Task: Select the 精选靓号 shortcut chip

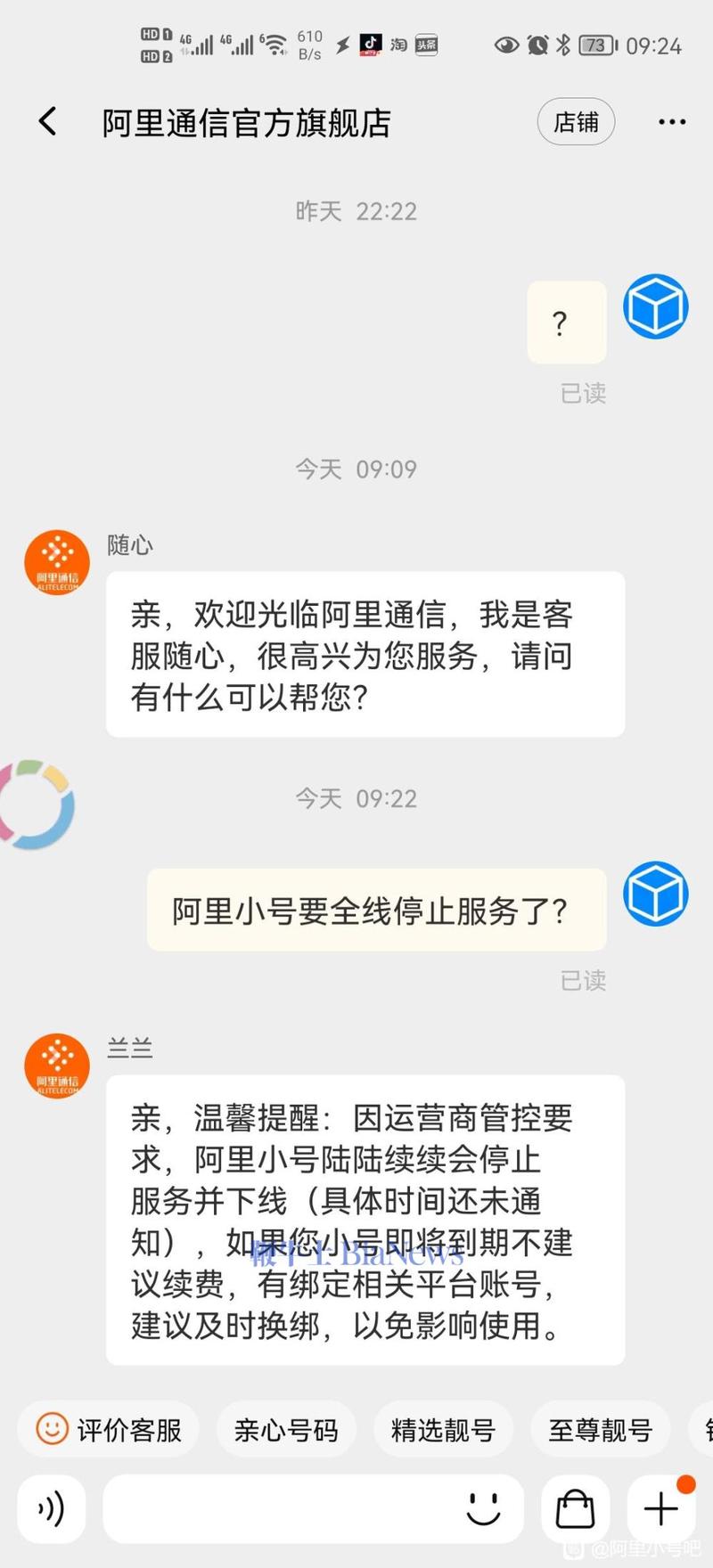Action: (444, 1429)
